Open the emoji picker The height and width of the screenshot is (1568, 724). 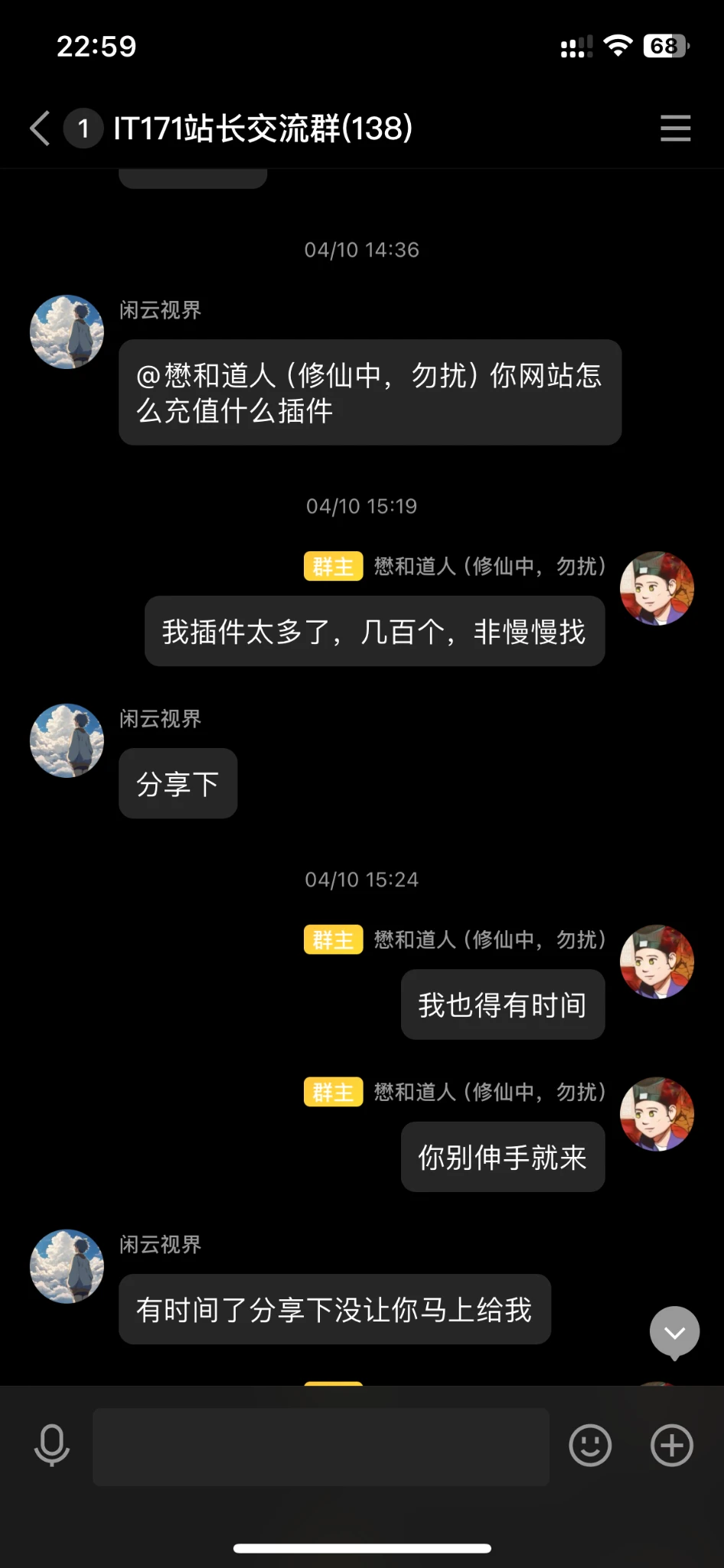pos(590,1445)
